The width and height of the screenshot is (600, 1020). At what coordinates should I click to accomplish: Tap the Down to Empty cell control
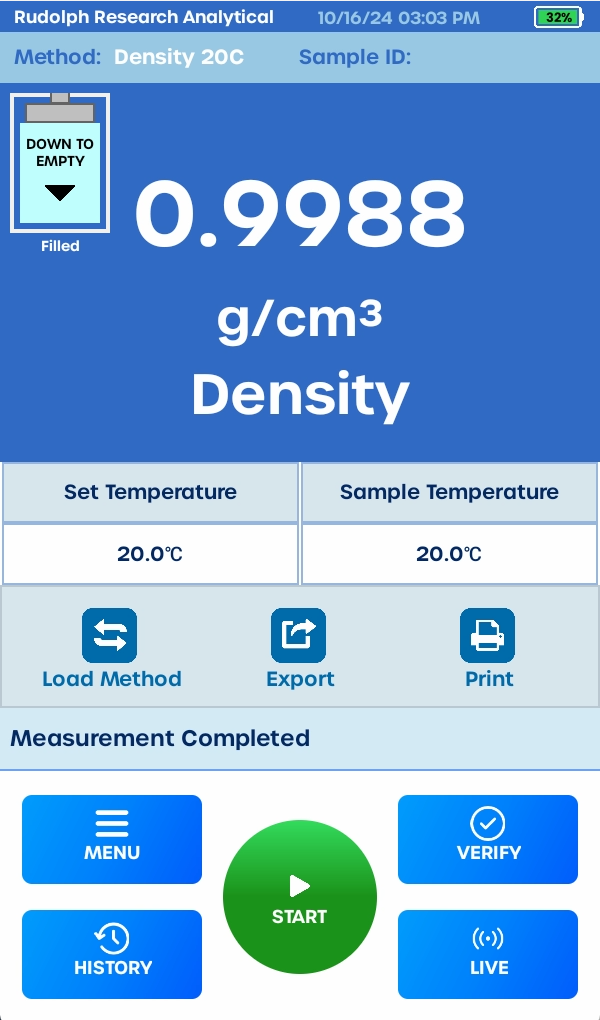click(x=60, y=163)
